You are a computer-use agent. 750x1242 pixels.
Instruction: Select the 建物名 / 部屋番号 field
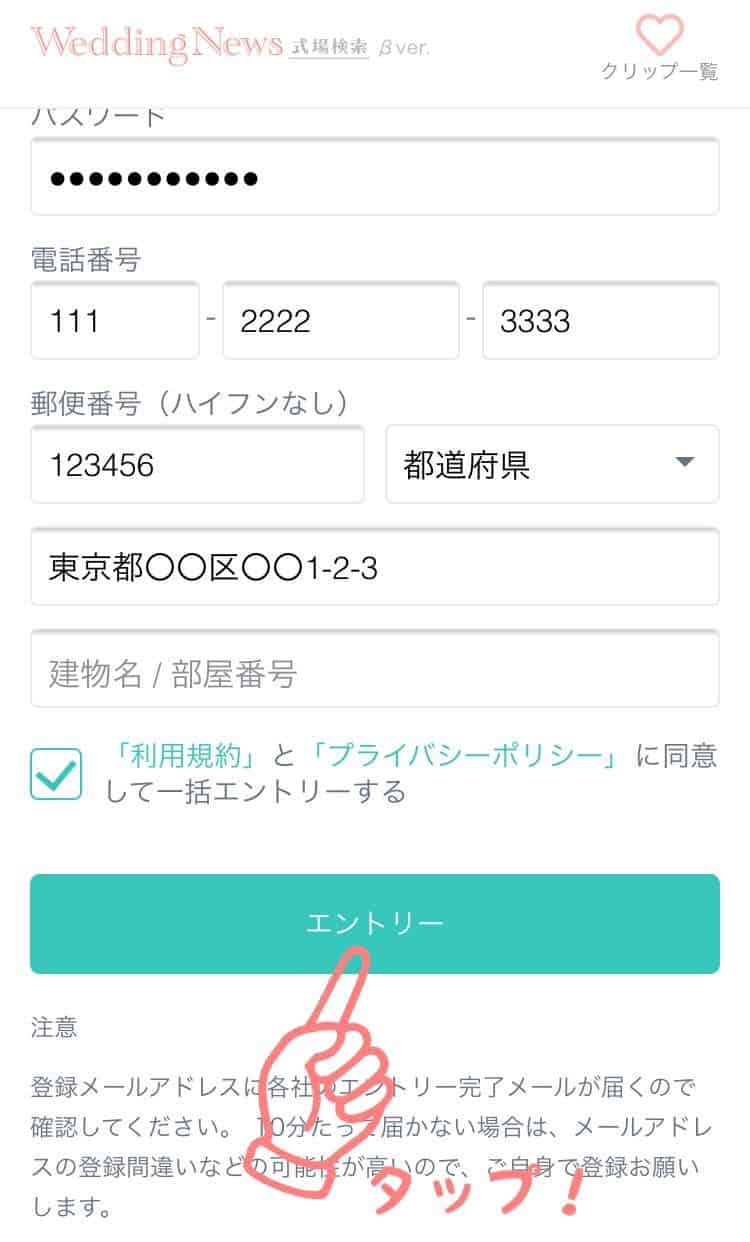coord(375,671)
